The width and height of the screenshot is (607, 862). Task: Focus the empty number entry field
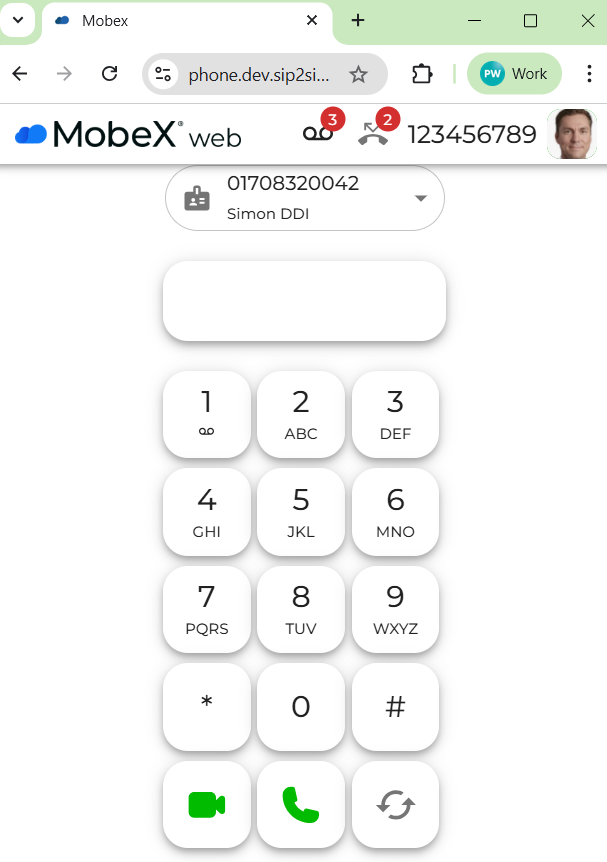[304, 301]
